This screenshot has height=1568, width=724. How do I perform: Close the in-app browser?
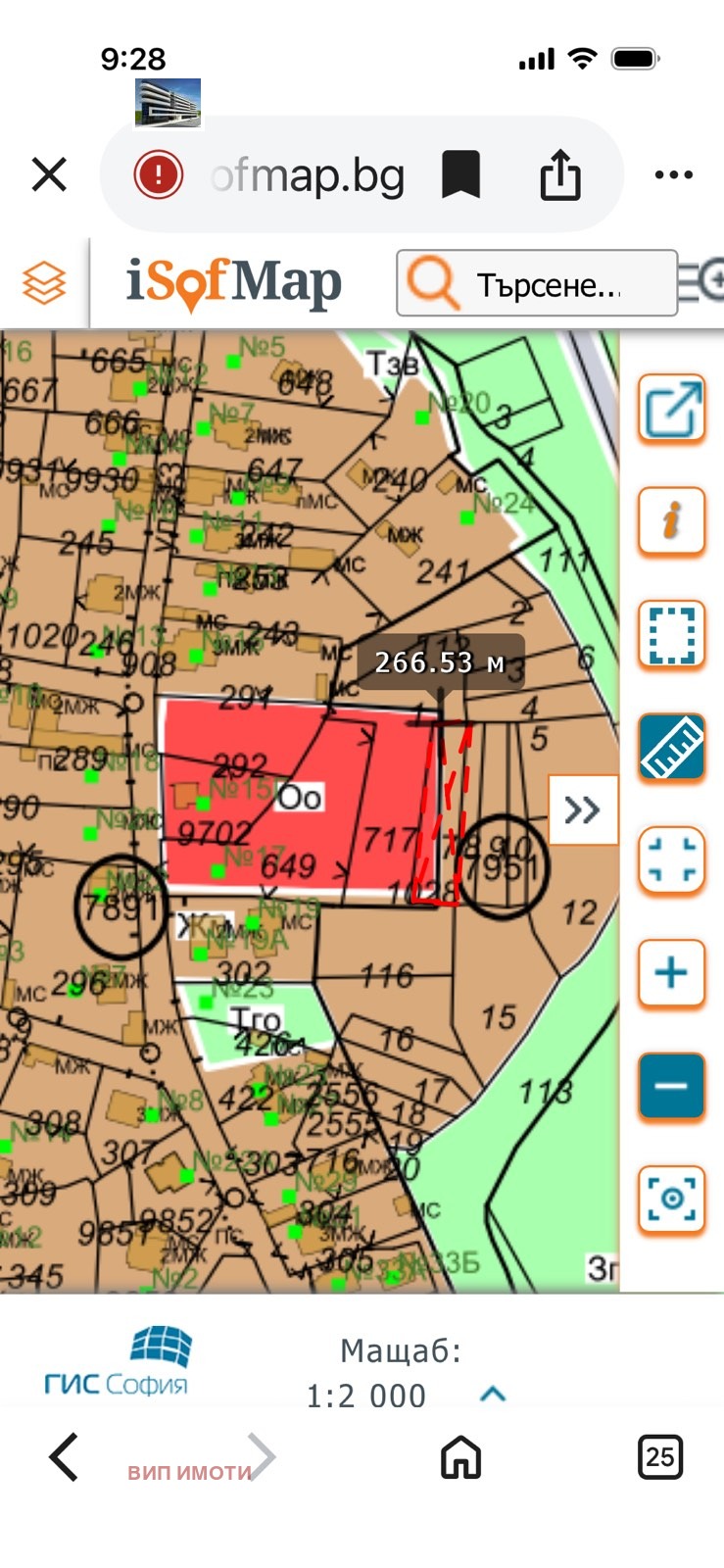click(x=49, y=175)
